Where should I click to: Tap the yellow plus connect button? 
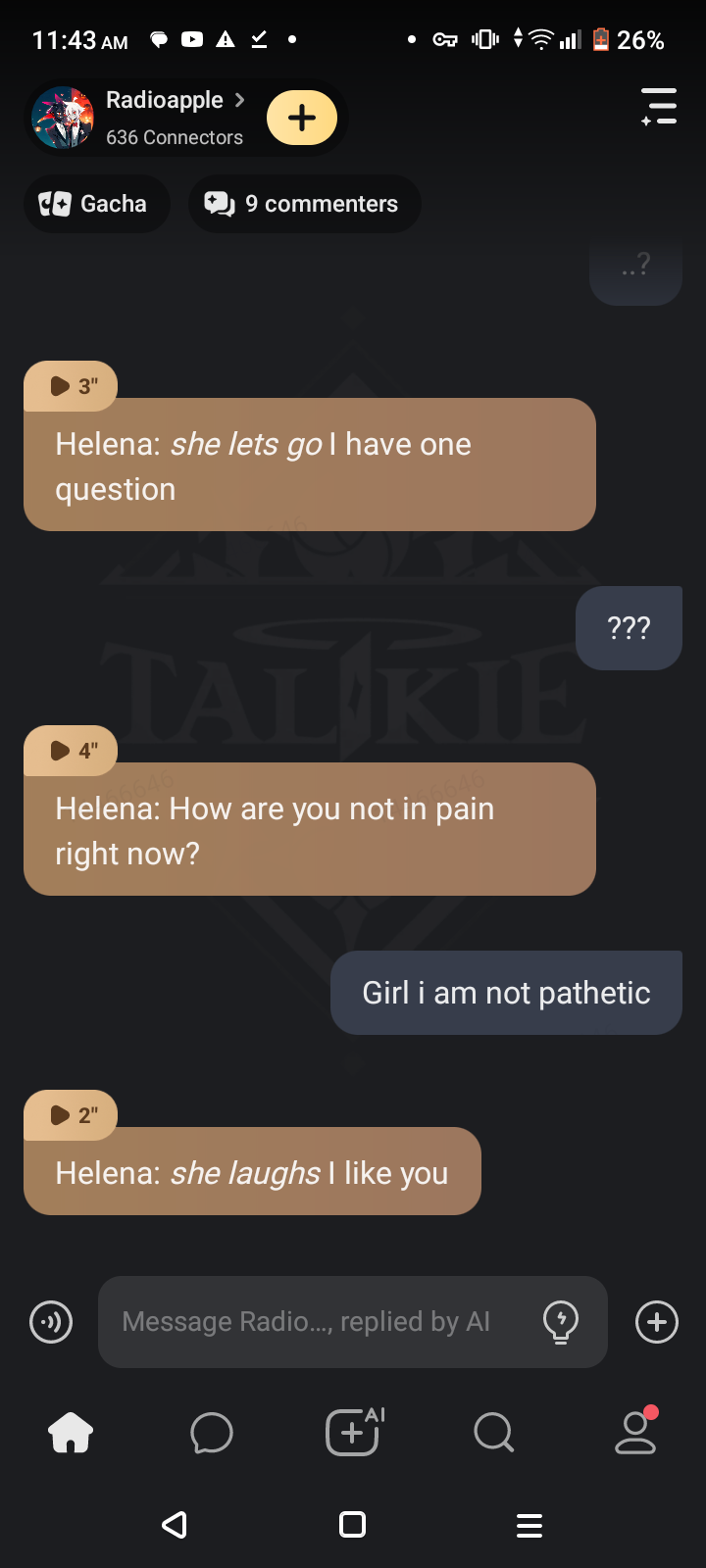coord(302,118)
